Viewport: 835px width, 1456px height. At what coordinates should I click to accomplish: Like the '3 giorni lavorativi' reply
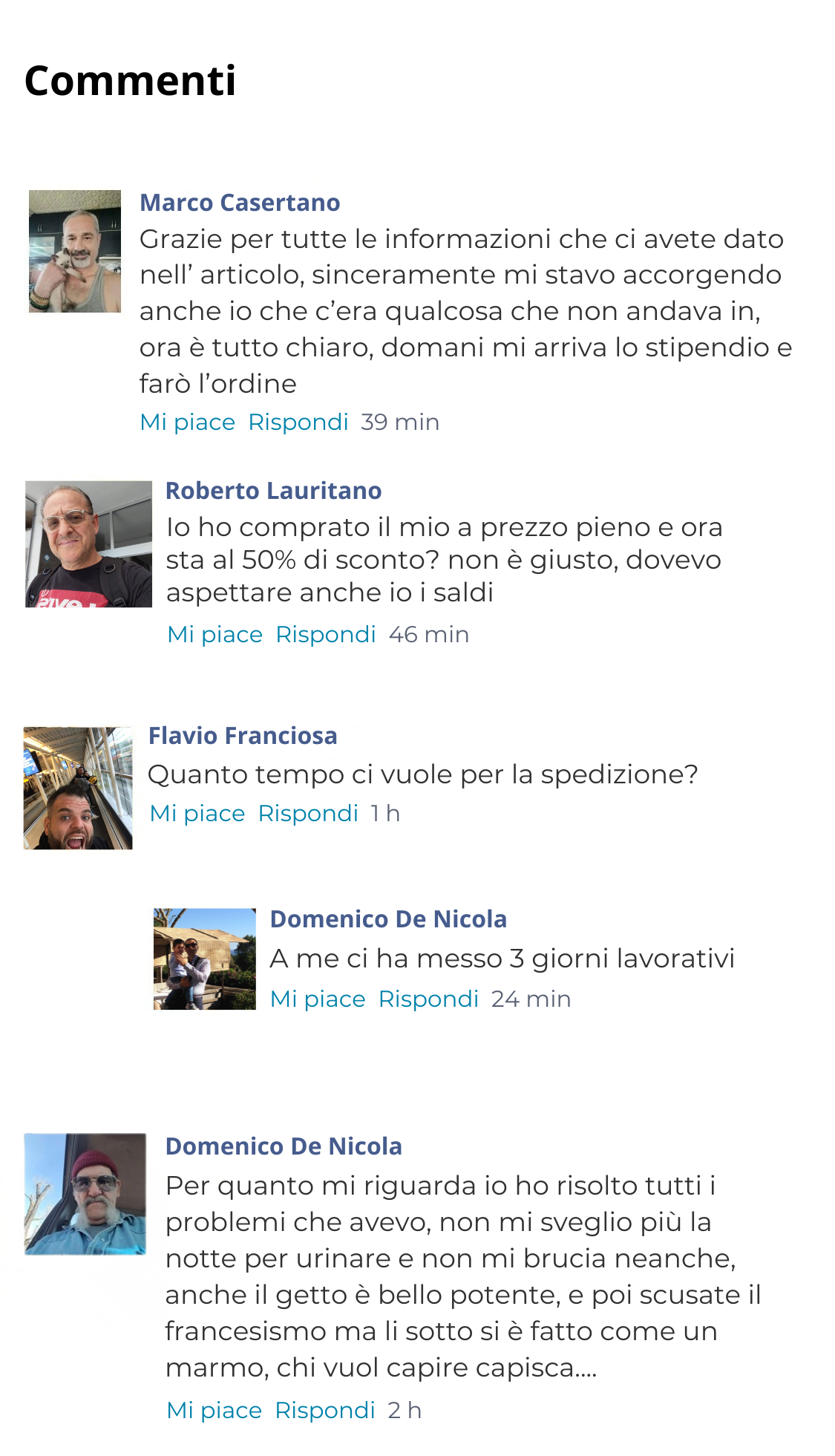click(318, 999)
